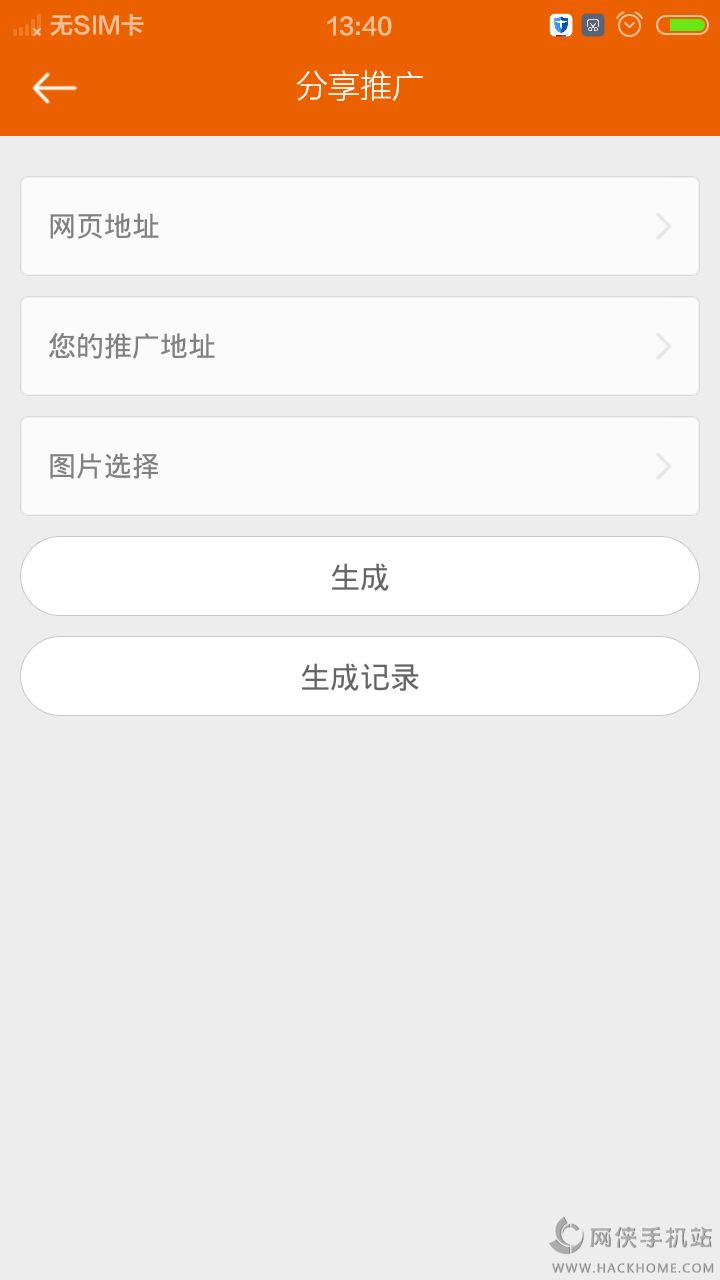Open the 您的推广地址 row
The image size is (720, 1280).
pos(359,346)
